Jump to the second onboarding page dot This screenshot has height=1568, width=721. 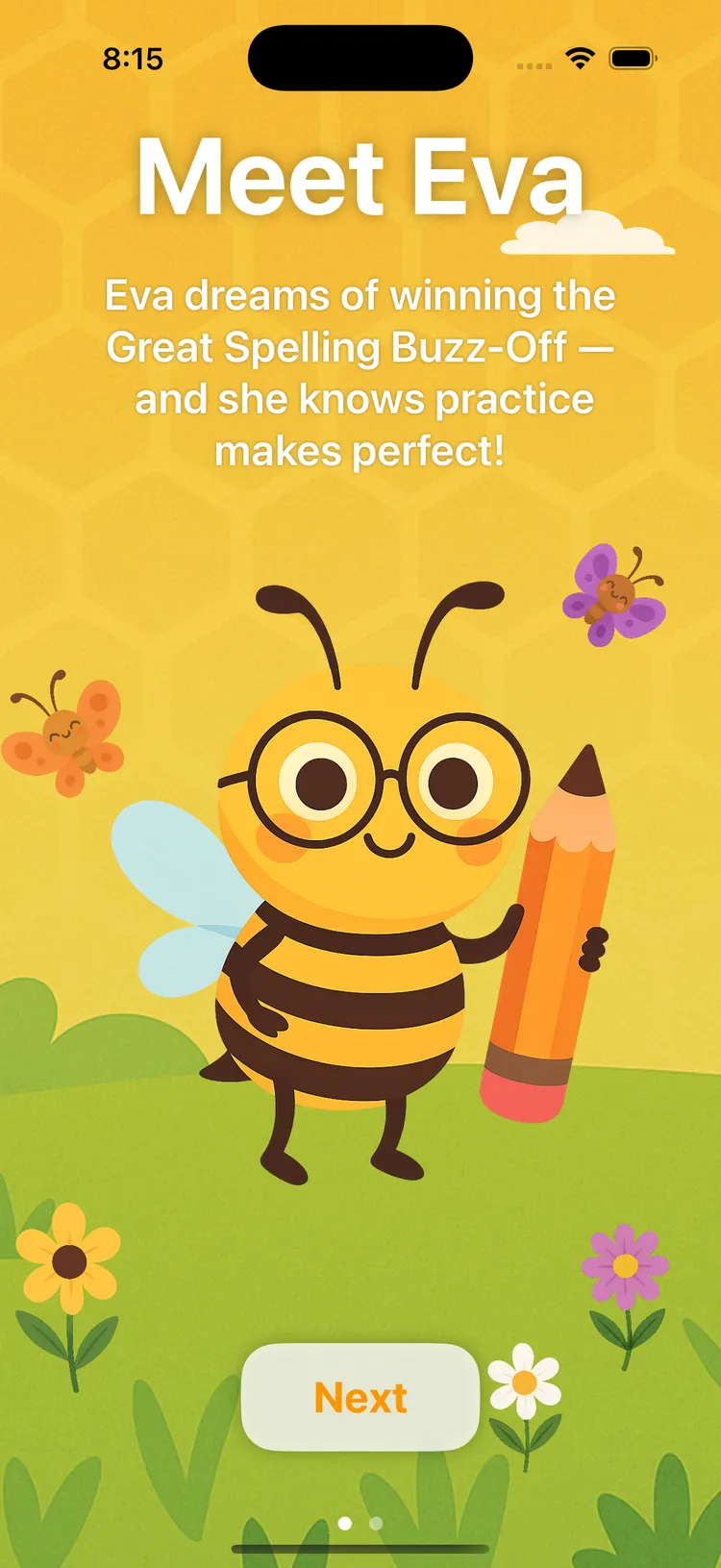pos(376,1523)
